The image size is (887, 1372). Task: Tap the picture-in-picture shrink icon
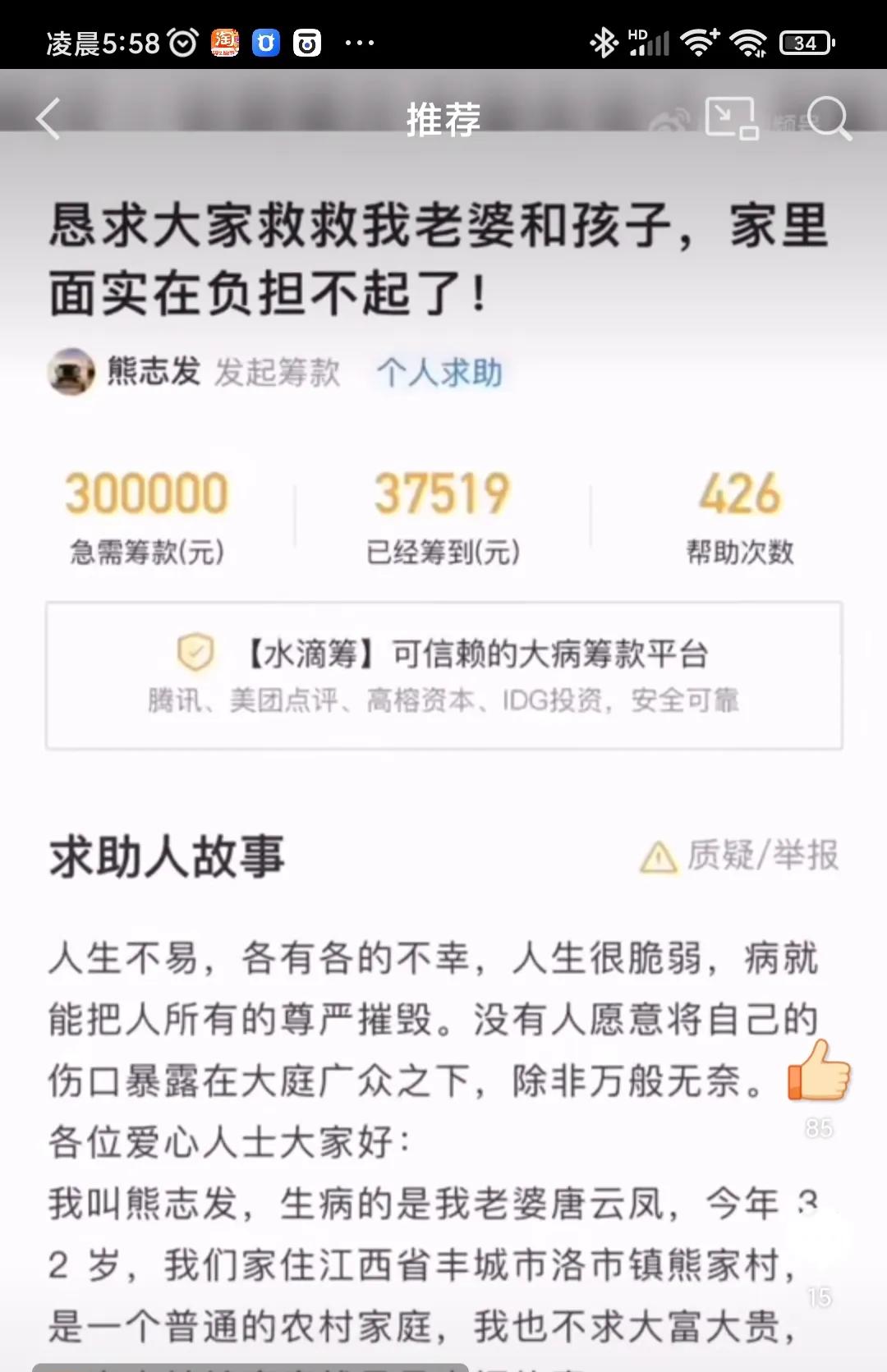(x=733, y=119)
